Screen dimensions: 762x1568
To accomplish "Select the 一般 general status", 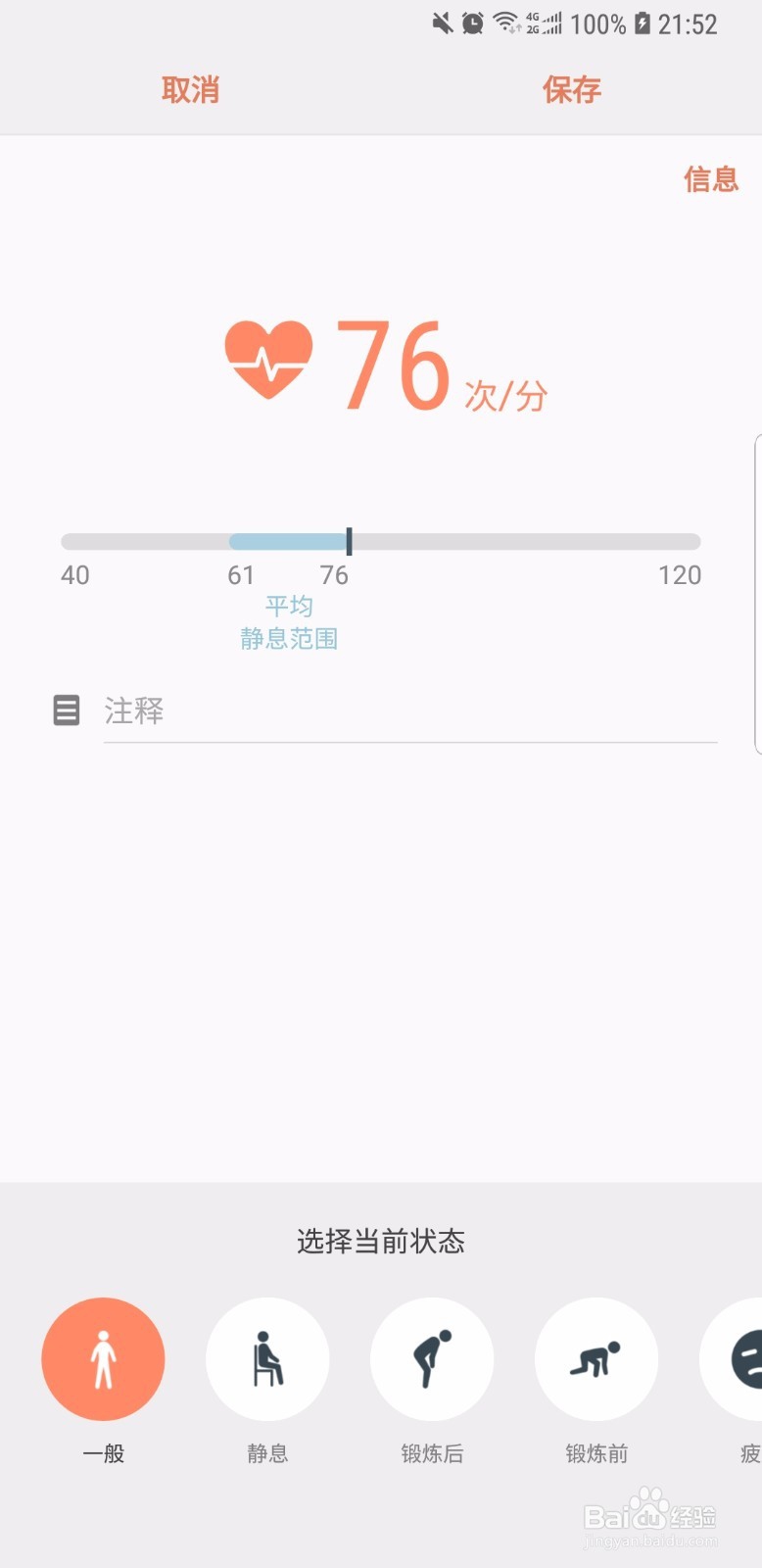I will 103,1359.
